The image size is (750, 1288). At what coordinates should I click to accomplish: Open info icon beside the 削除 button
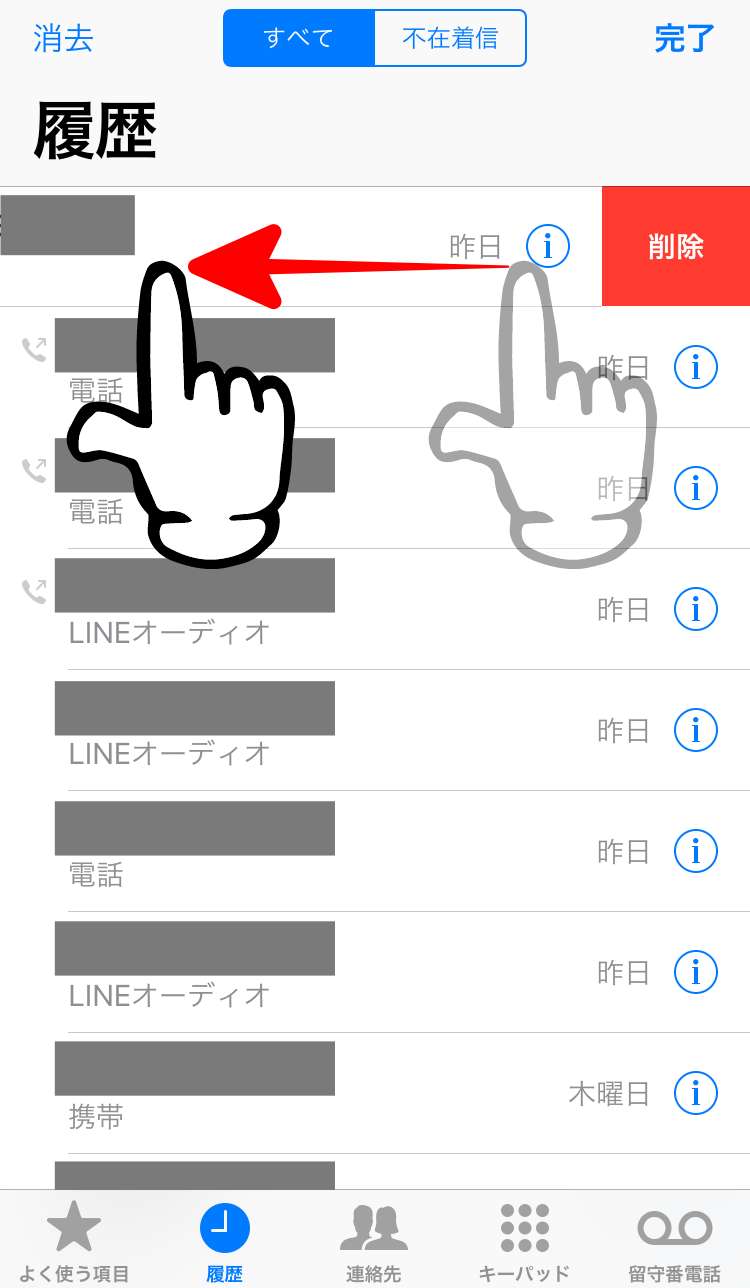[547, 245]
